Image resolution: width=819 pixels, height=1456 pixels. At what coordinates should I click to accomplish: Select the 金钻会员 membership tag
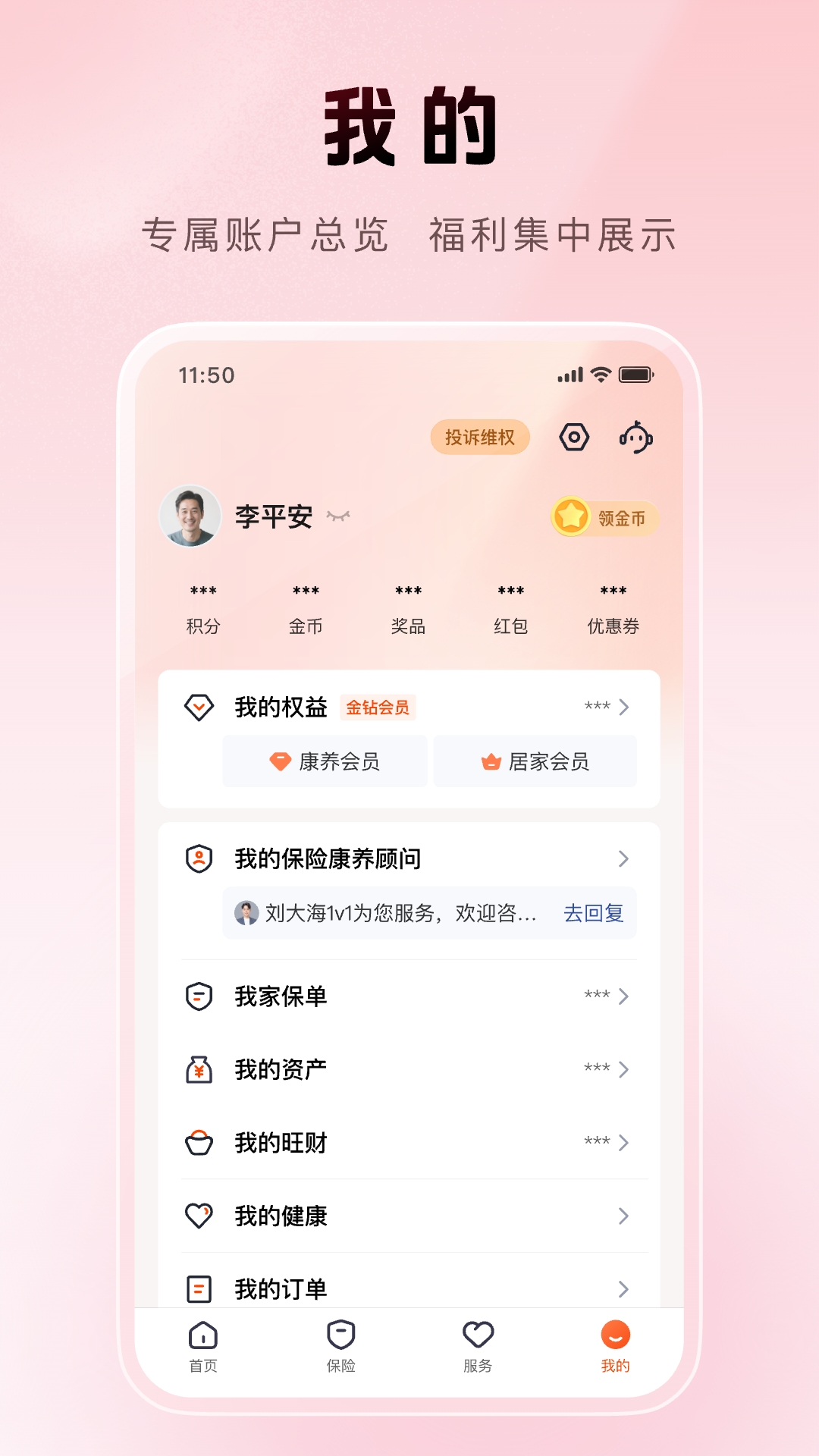pos(378,707)
